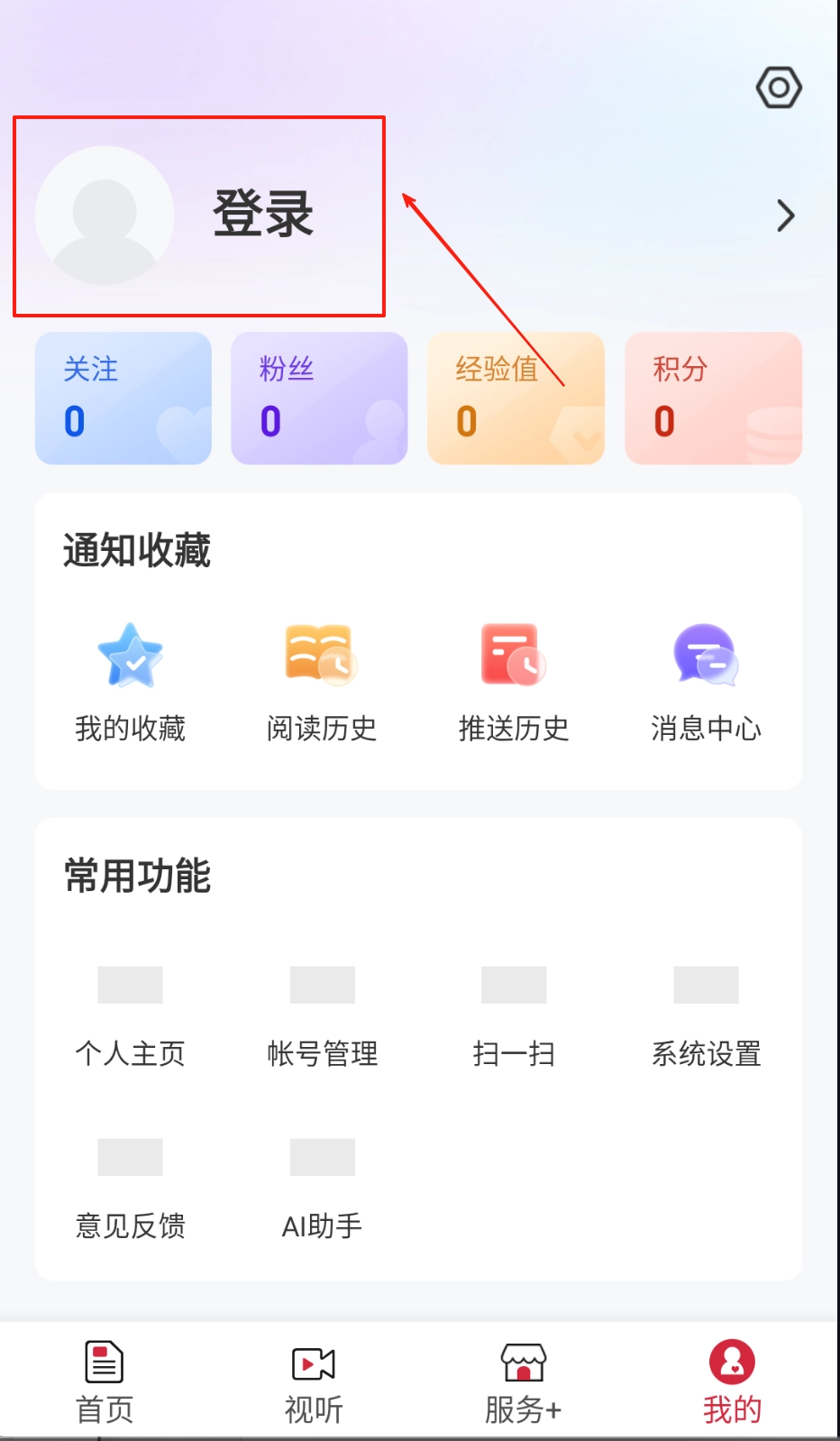View the 粉丝 followers card

[319, 398]
